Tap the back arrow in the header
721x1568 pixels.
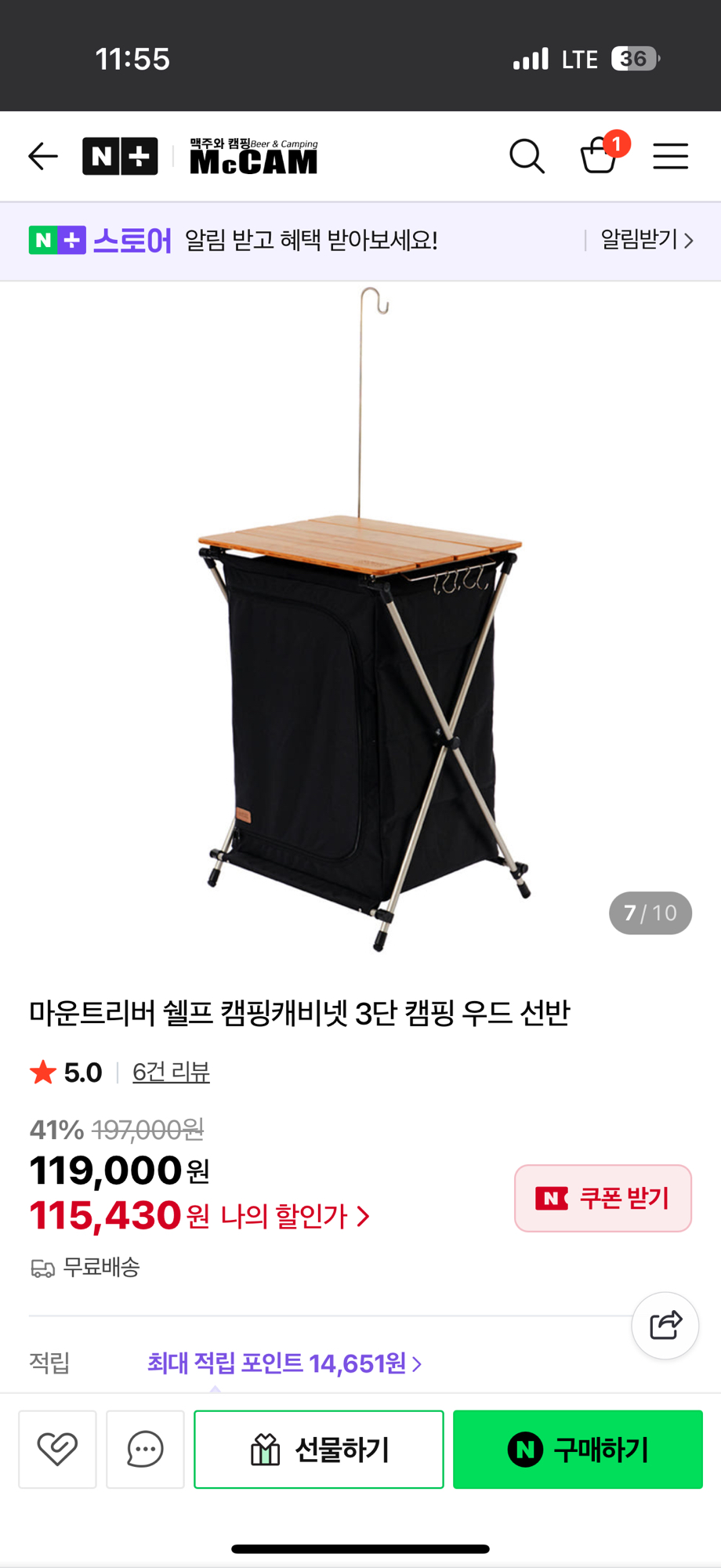[x=43, y=156]
